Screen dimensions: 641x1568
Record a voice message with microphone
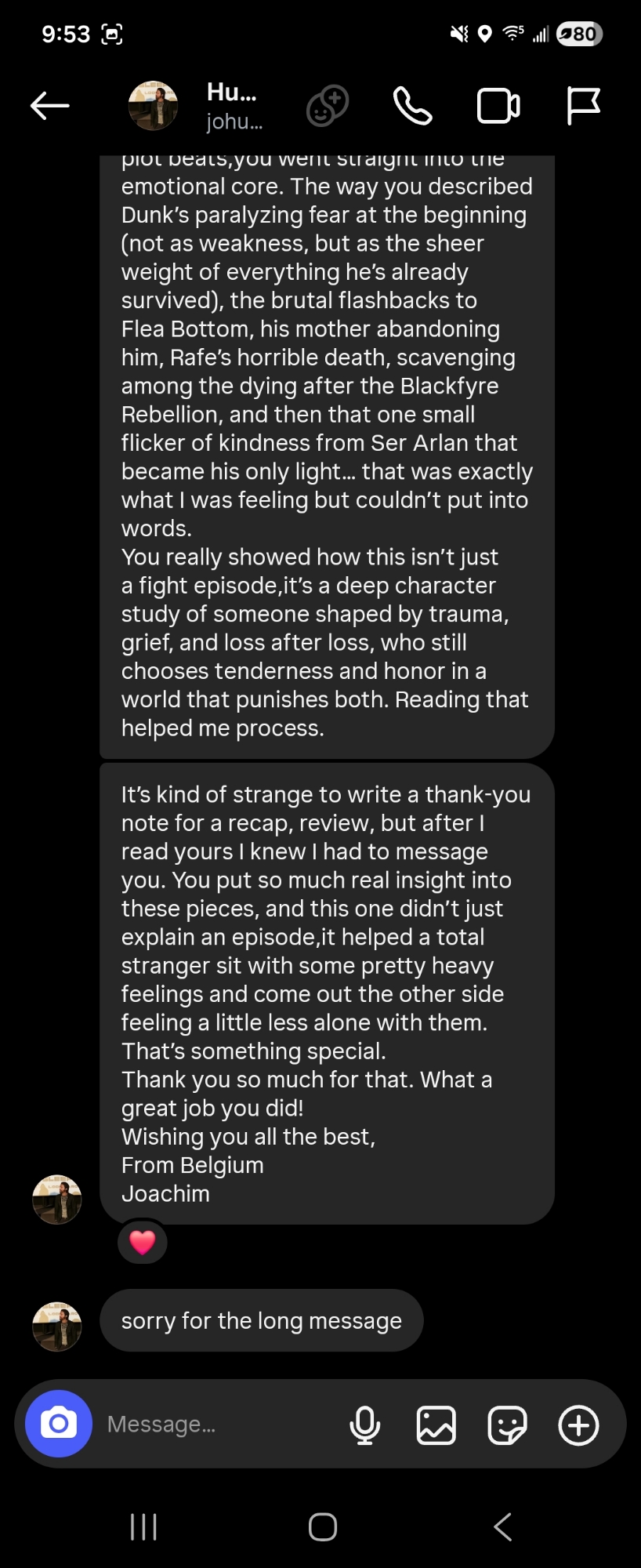pyautogui.click(x=364, y=1425)
